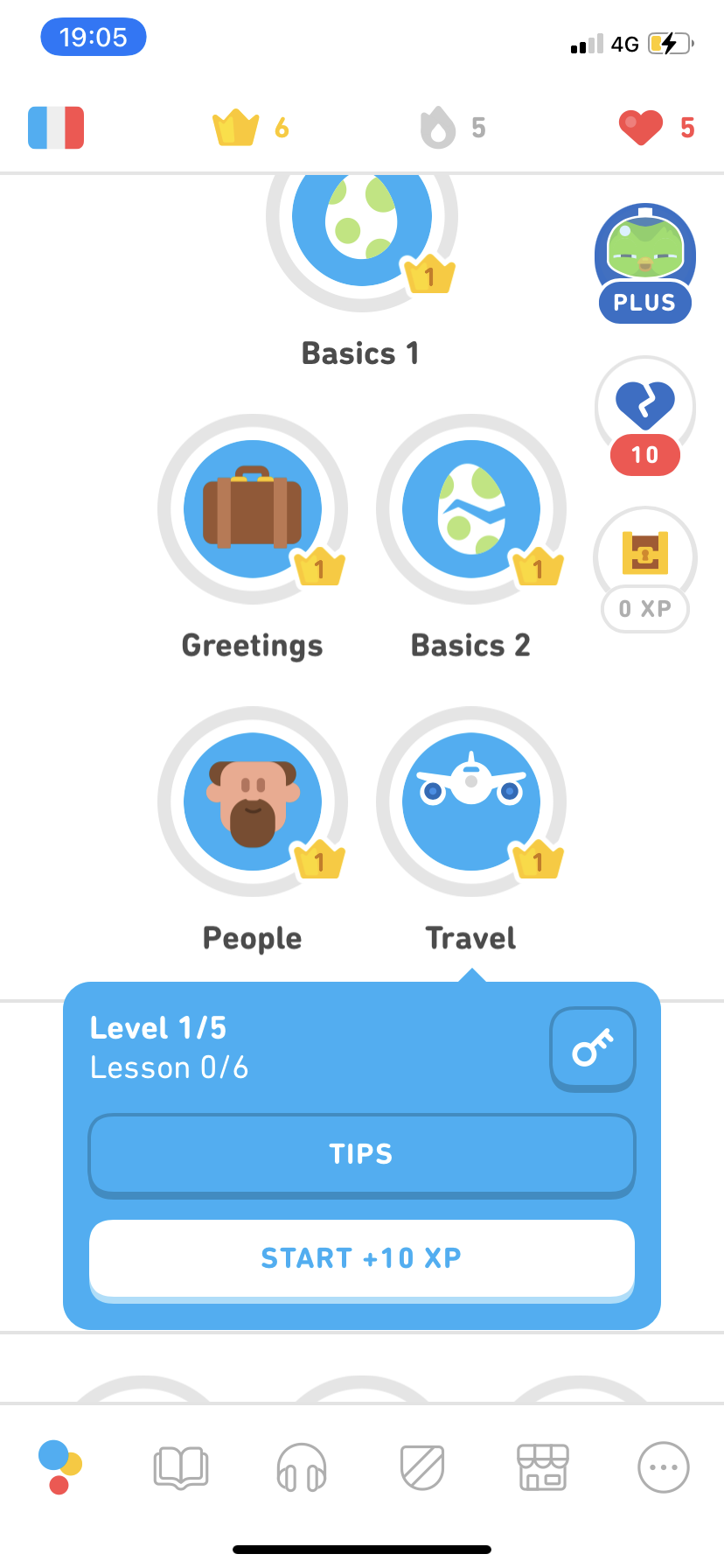Open the Basics 2 egg skill
The width and height of the screenshot is (724, 1568).
coord(471,508)
